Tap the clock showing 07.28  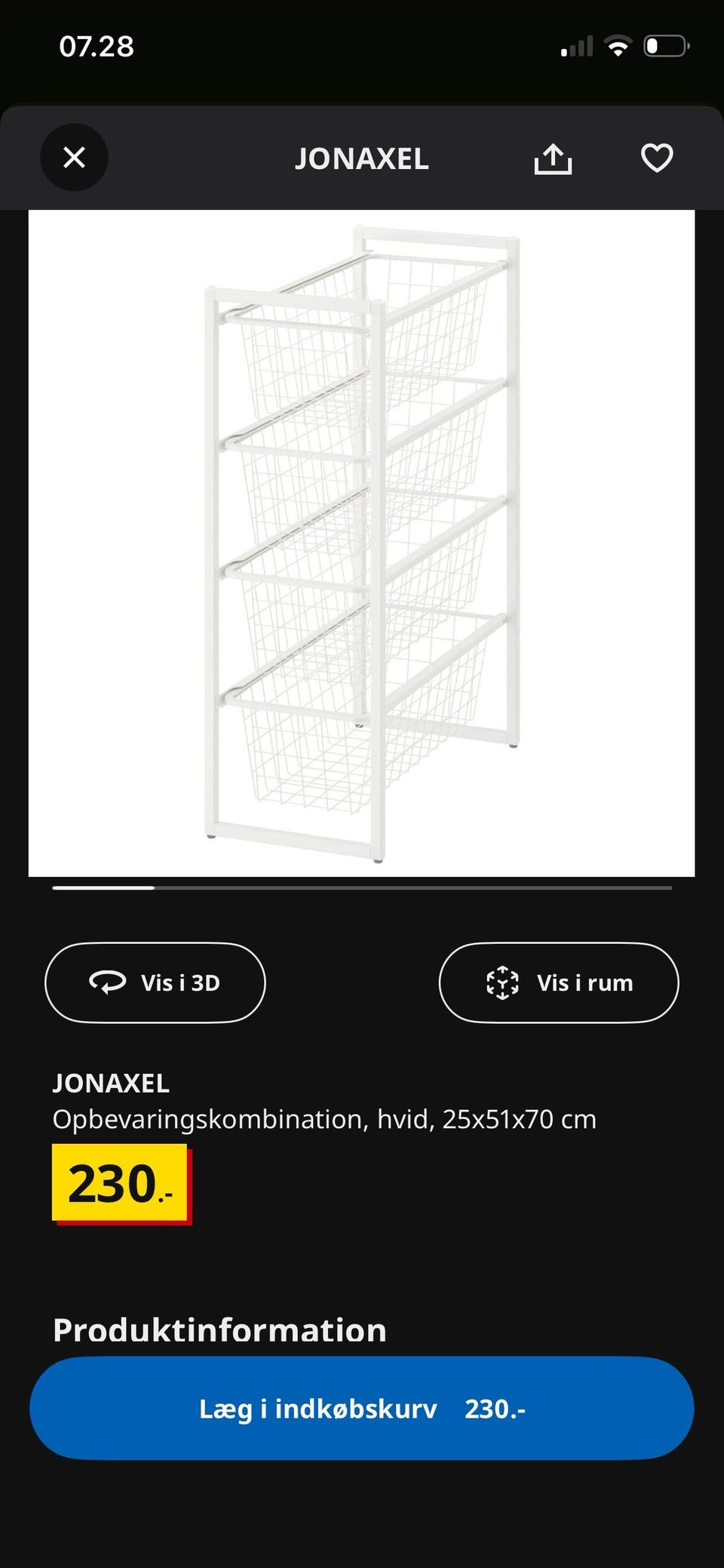[96, 47]
